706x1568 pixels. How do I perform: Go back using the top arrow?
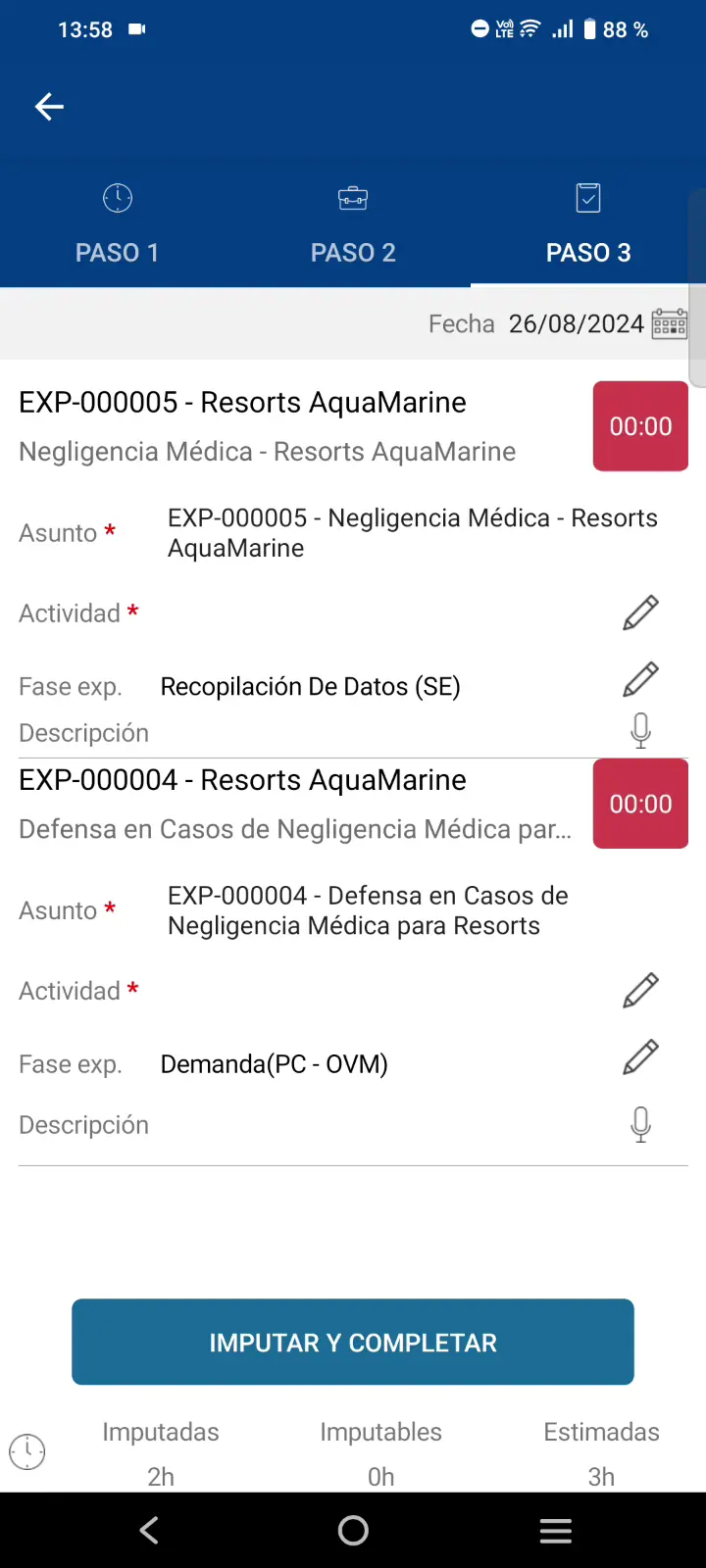click(49, 107)
